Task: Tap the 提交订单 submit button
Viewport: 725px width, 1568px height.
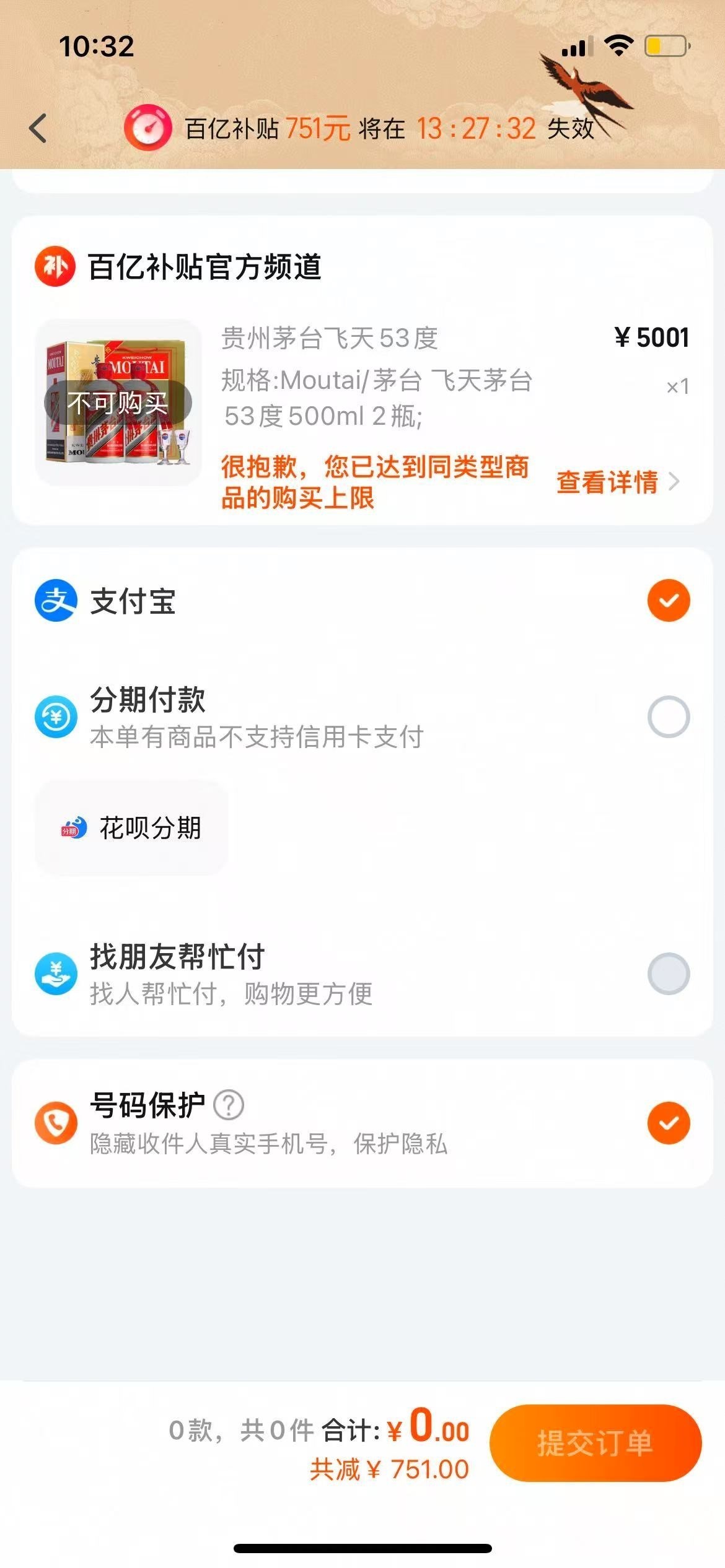Action: tap(595, 1444)
